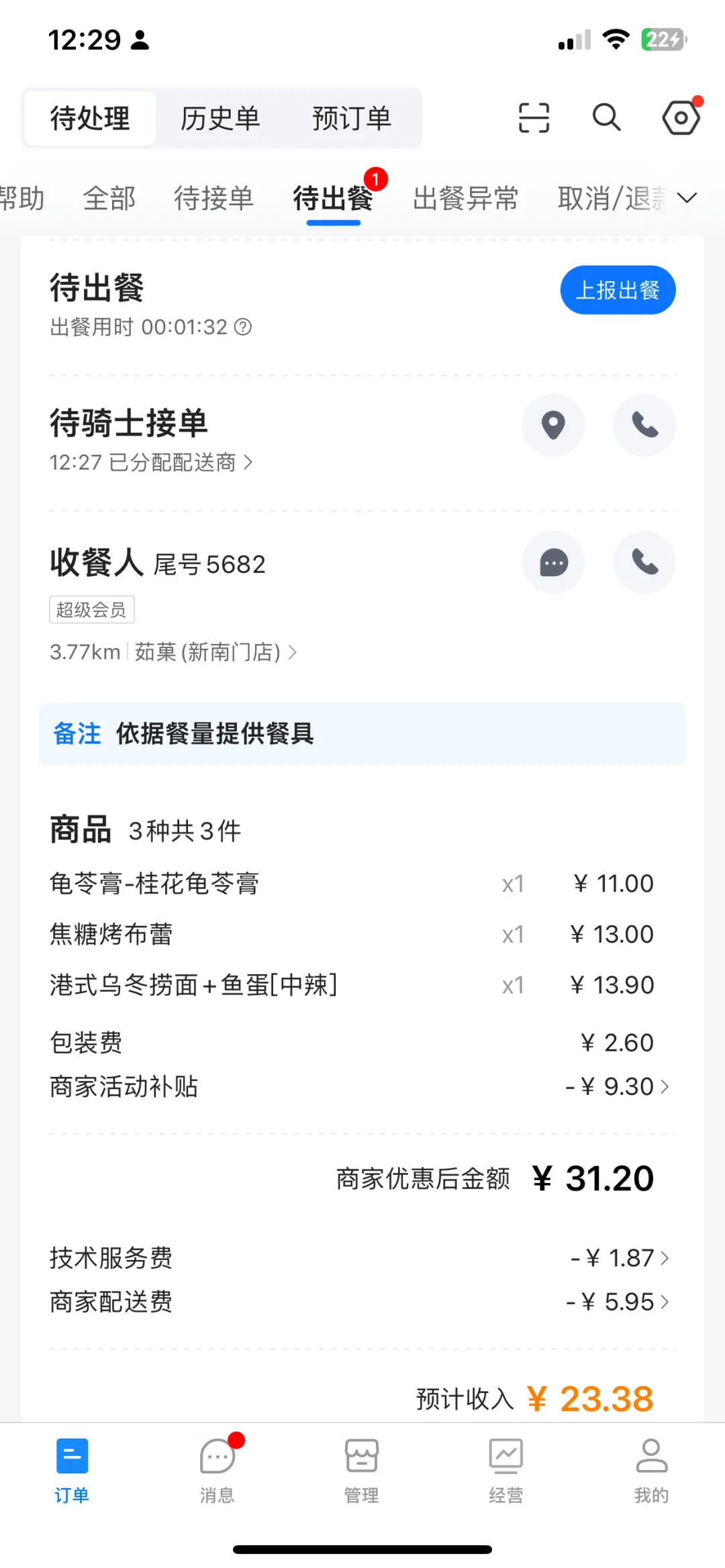This screenshot has width=725, height=1568.
Task: Call the rider via phone icon
Action: coord(644,425)
